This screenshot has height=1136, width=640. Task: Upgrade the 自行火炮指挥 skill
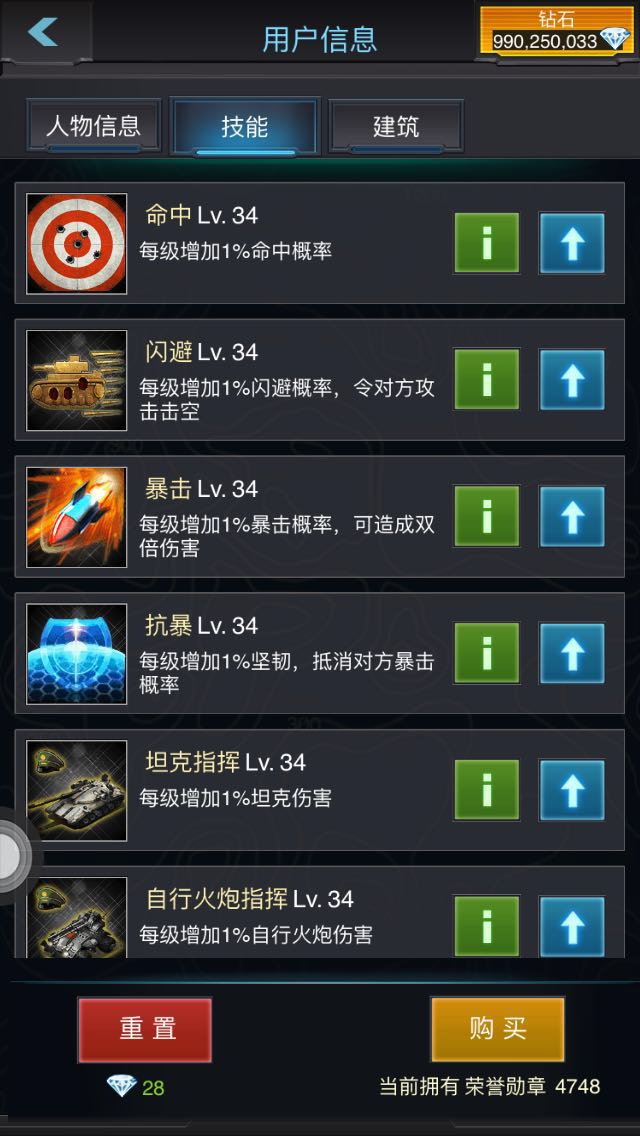pyautogui.click(x=572, y=926)
